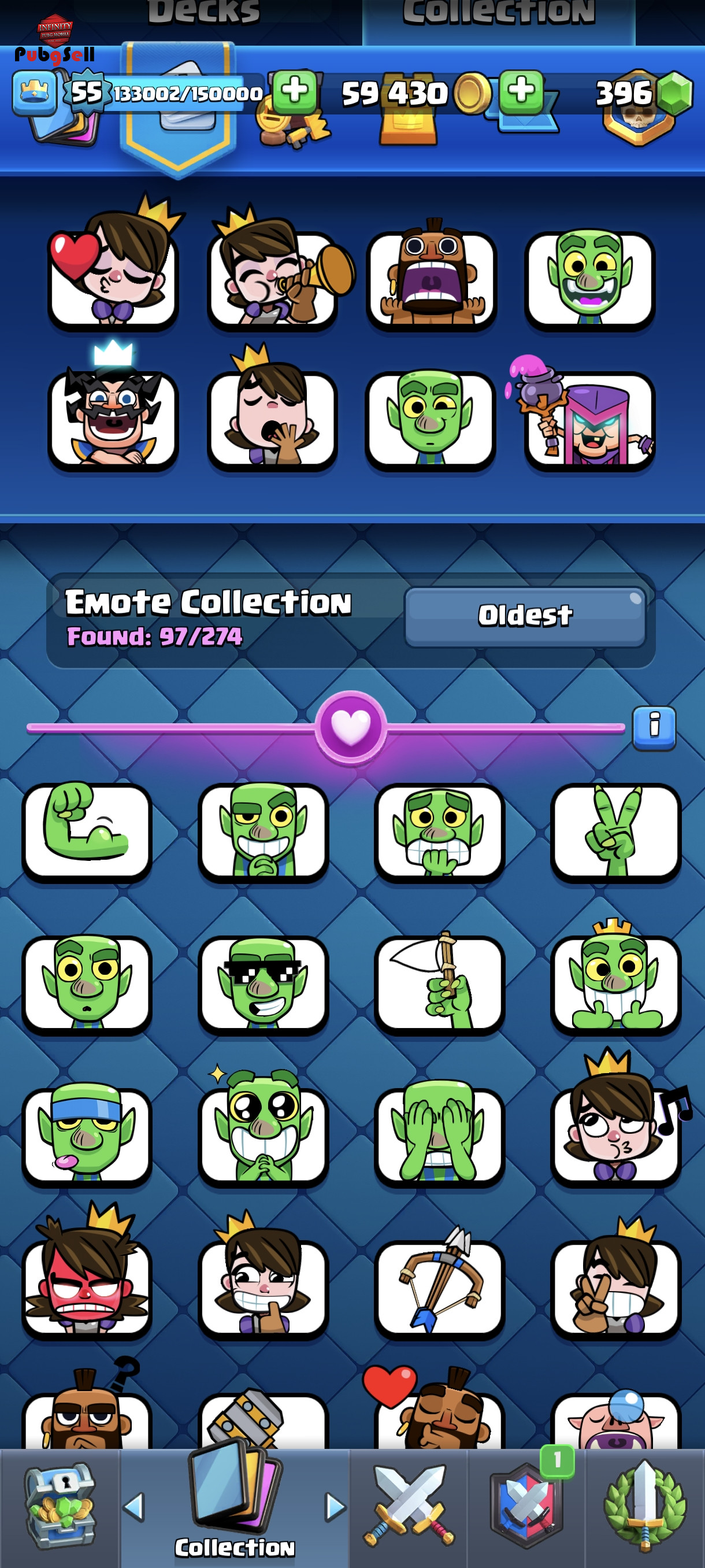Select the goblin covering its face emote
Viewport: 705px width, 1568px height.
coord(439,1136)
